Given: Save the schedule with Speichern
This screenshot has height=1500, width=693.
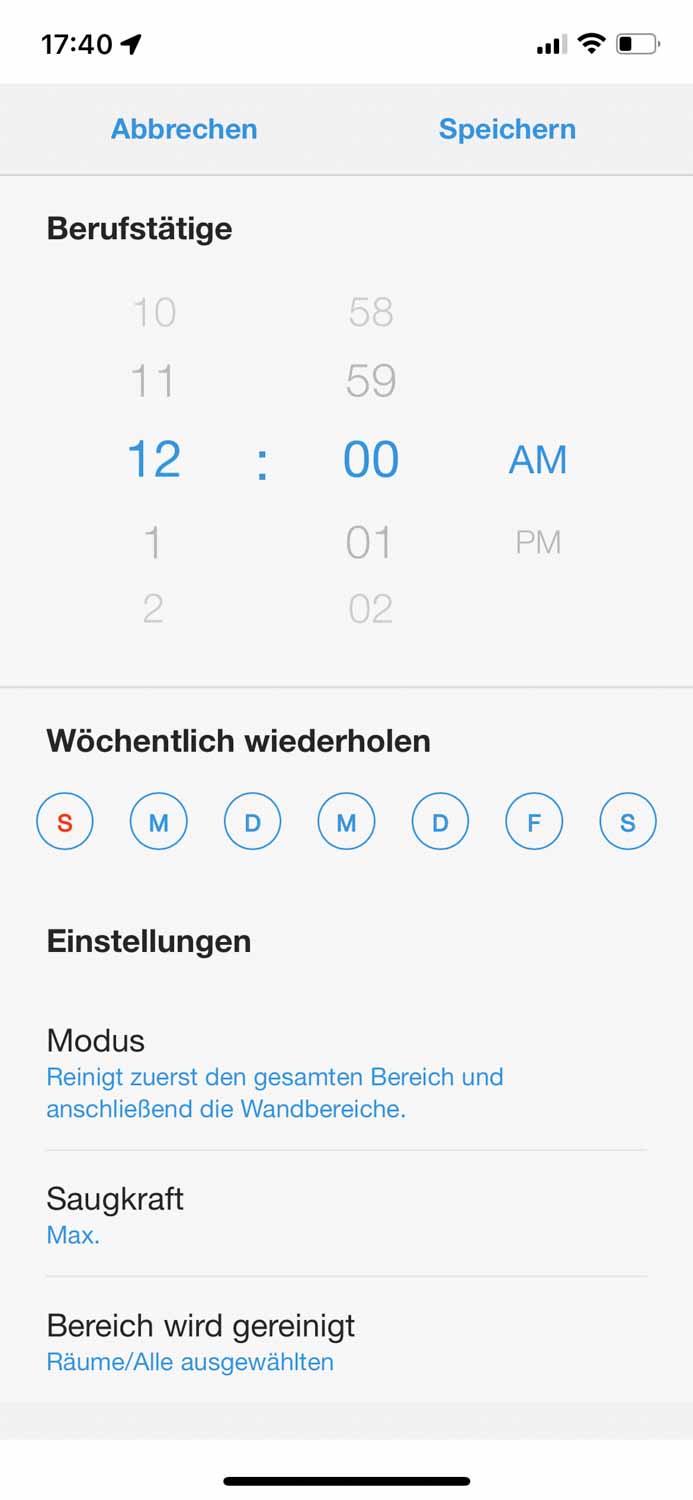Looking at the screenshot, I should pyautogui.click(x=507, y=129).
